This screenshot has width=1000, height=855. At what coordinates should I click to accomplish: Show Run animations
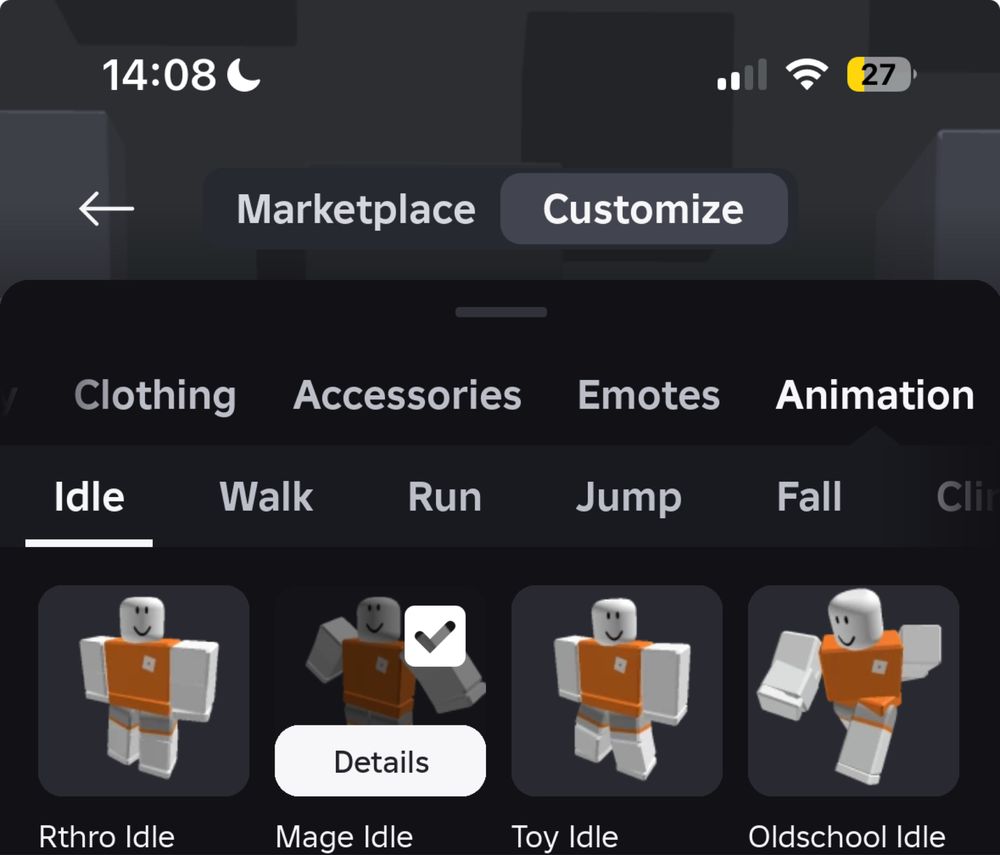tap(444, 497)
